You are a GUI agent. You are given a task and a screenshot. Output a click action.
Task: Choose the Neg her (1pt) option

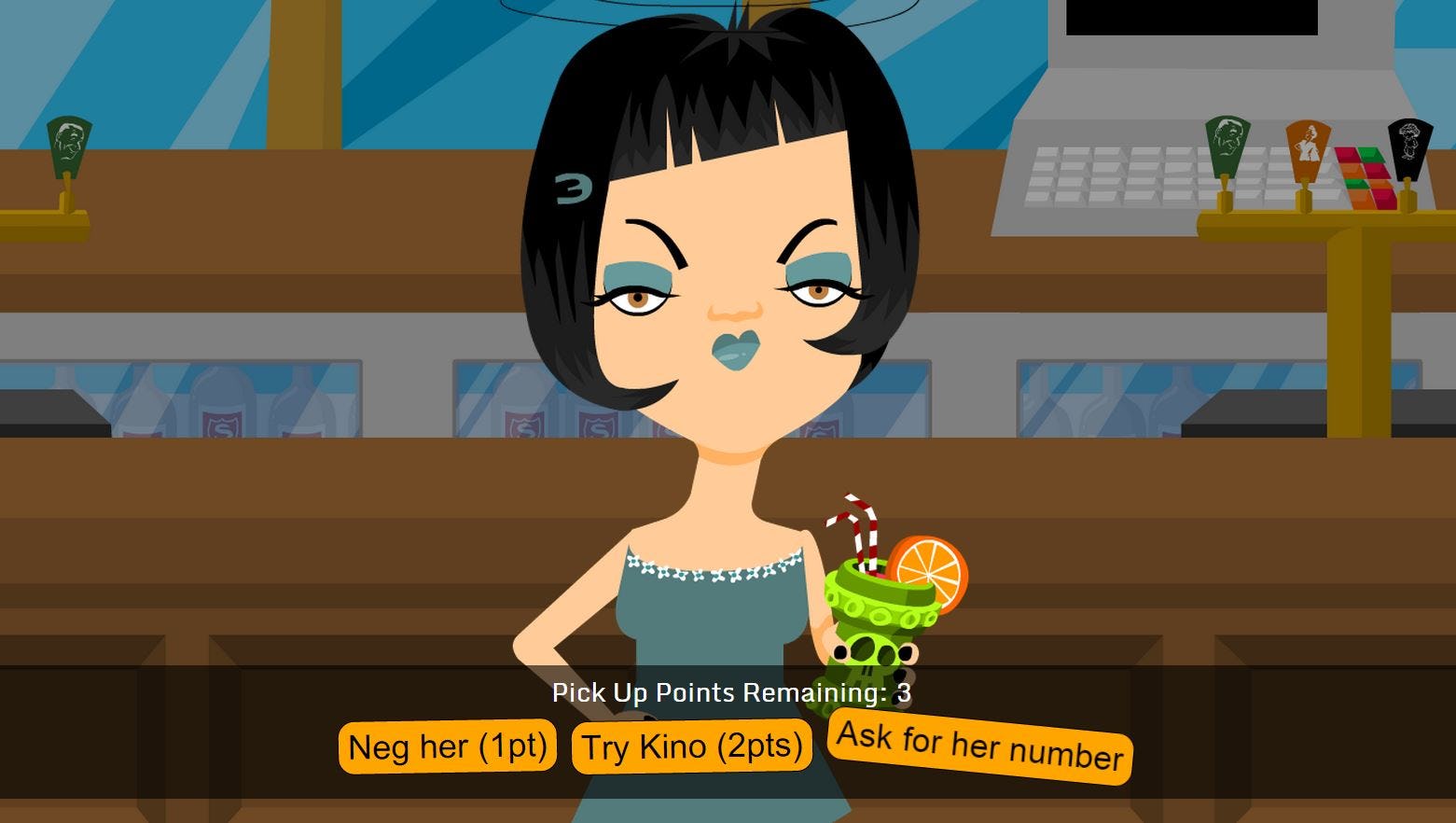(x=448, y=746)
